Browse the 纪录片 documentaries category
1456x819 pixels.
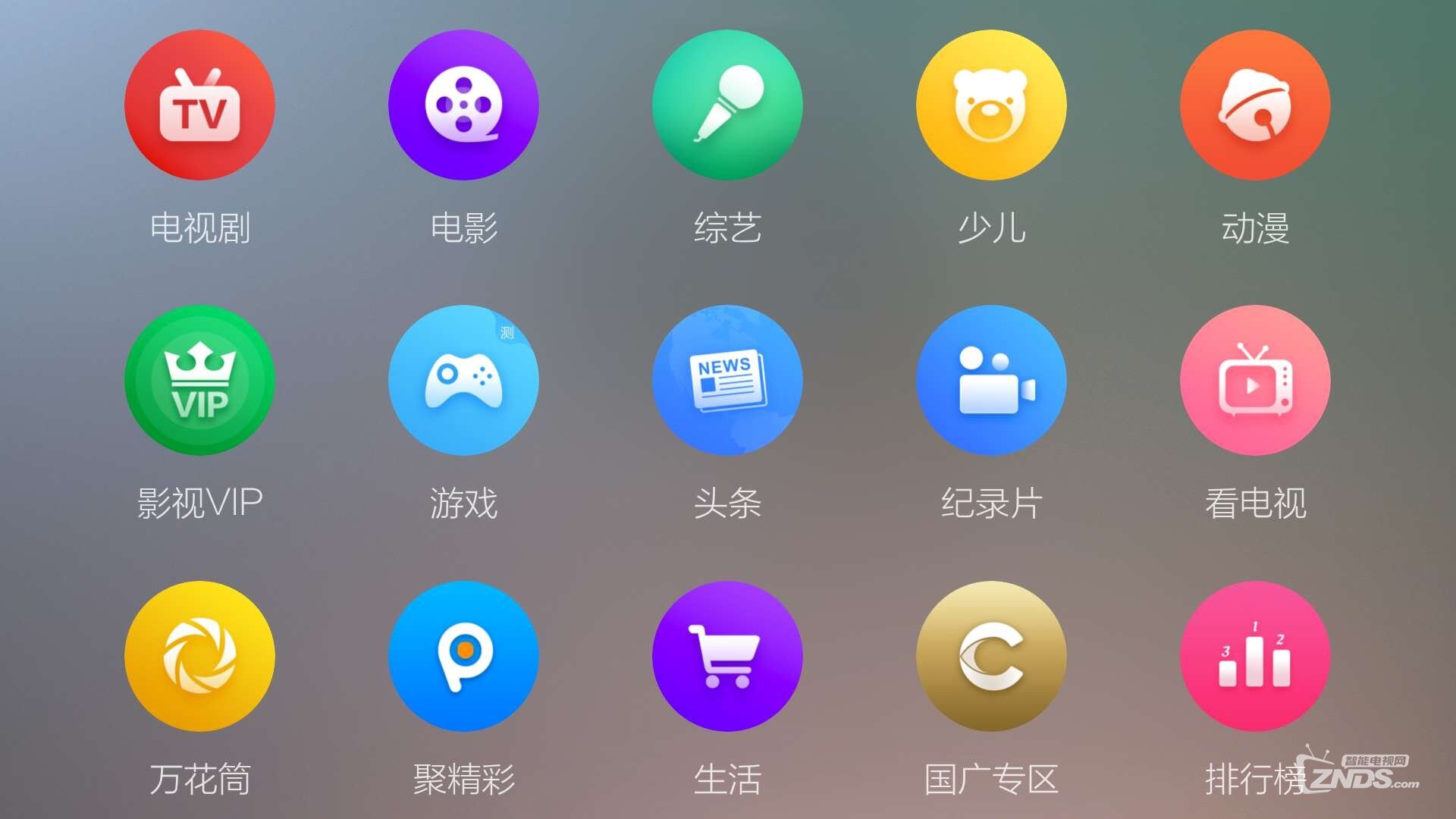[991, 380]
